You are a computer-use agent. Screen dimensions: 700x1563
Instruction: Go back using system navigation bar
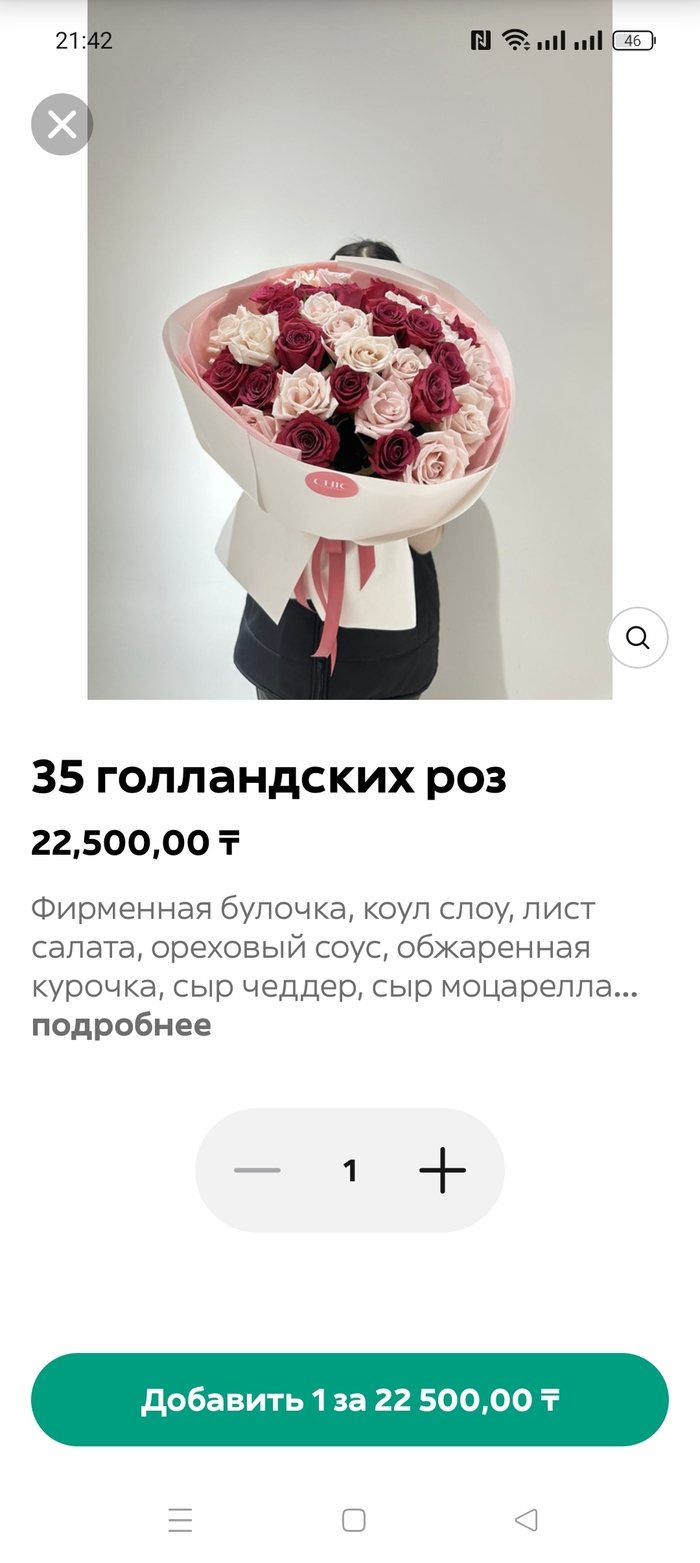click(526, 1520)
